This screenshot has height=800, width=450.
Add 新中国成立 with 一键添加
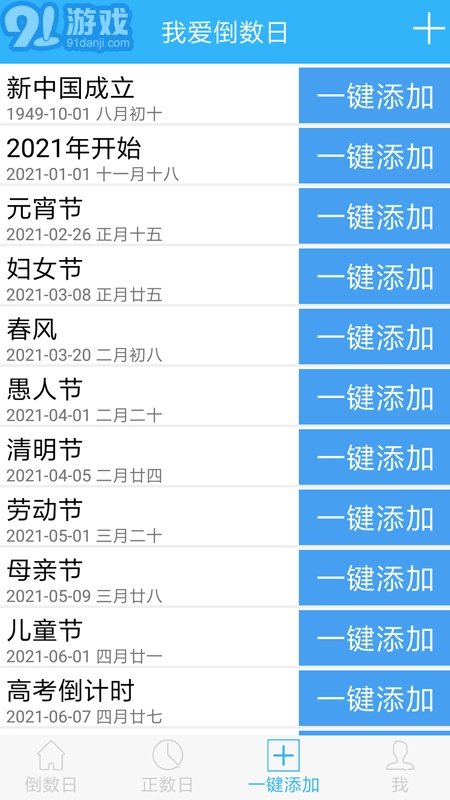pos(374,95)
